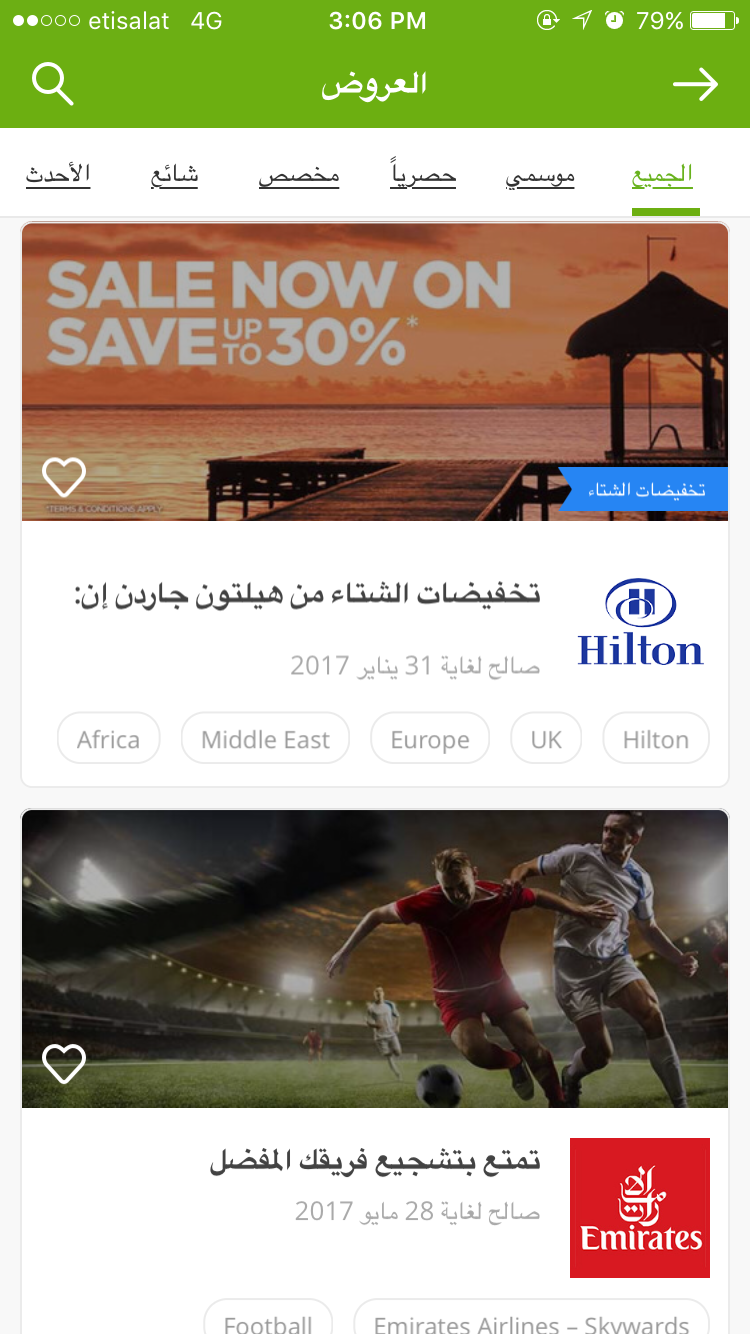The image size is (750, 1334).
Task: Select the Emirates Airlines – Skywards chip
Action: pyautogui.click(x=531, y=1322)
